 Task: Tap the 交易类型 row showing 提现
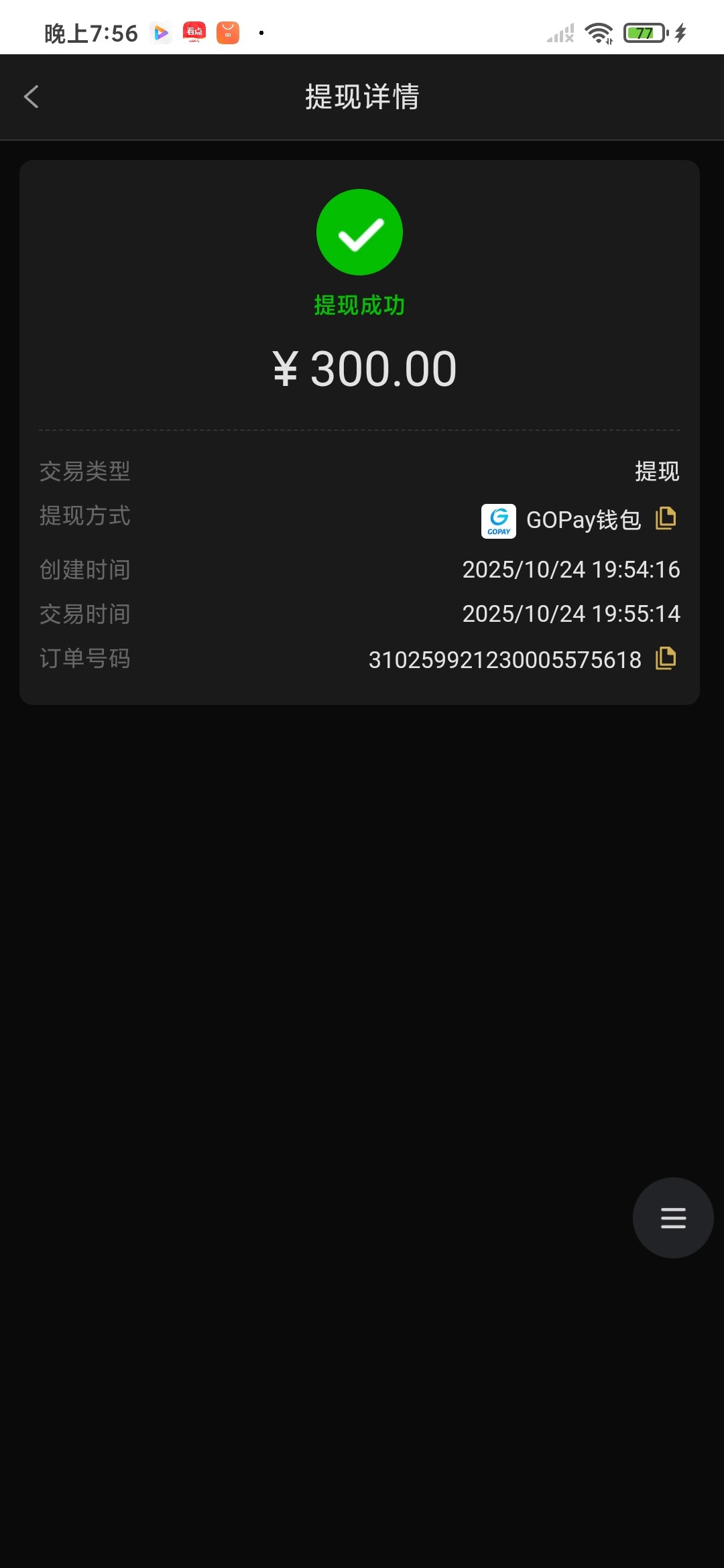coord(360,471)
